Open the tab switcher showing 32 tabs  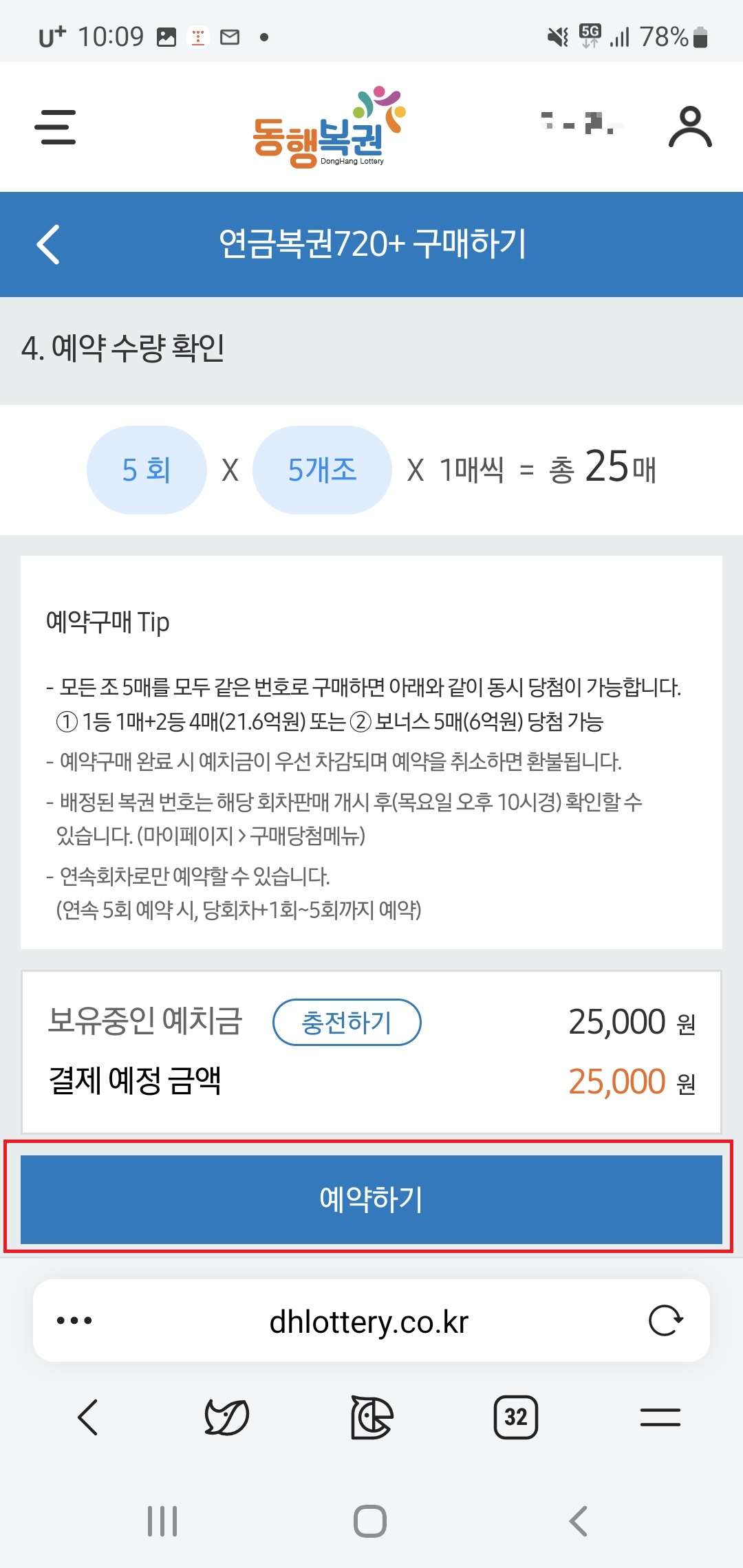pos(516,1417)
